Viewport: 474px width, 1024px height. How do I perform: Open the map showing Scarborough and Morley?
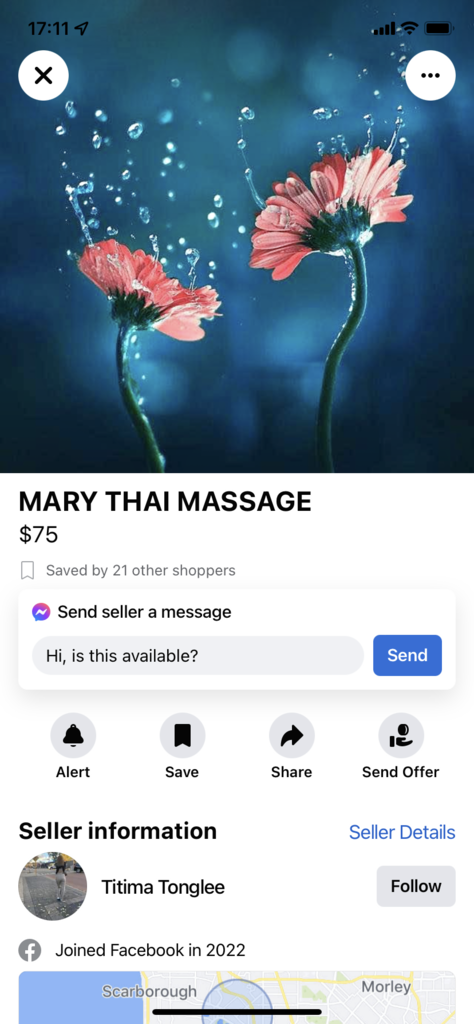point(237,997)
